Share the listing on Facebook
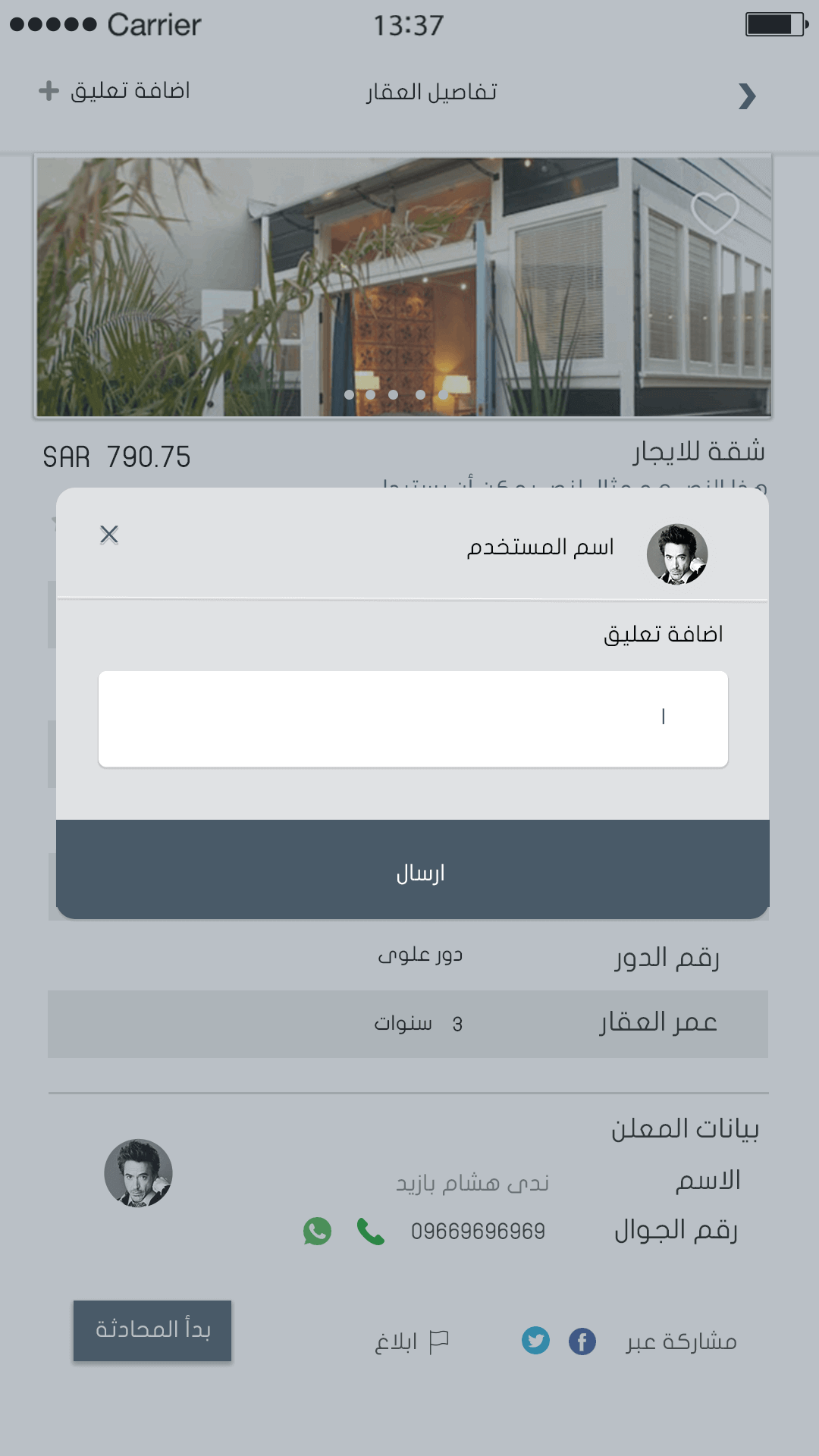 point(582,1341)
